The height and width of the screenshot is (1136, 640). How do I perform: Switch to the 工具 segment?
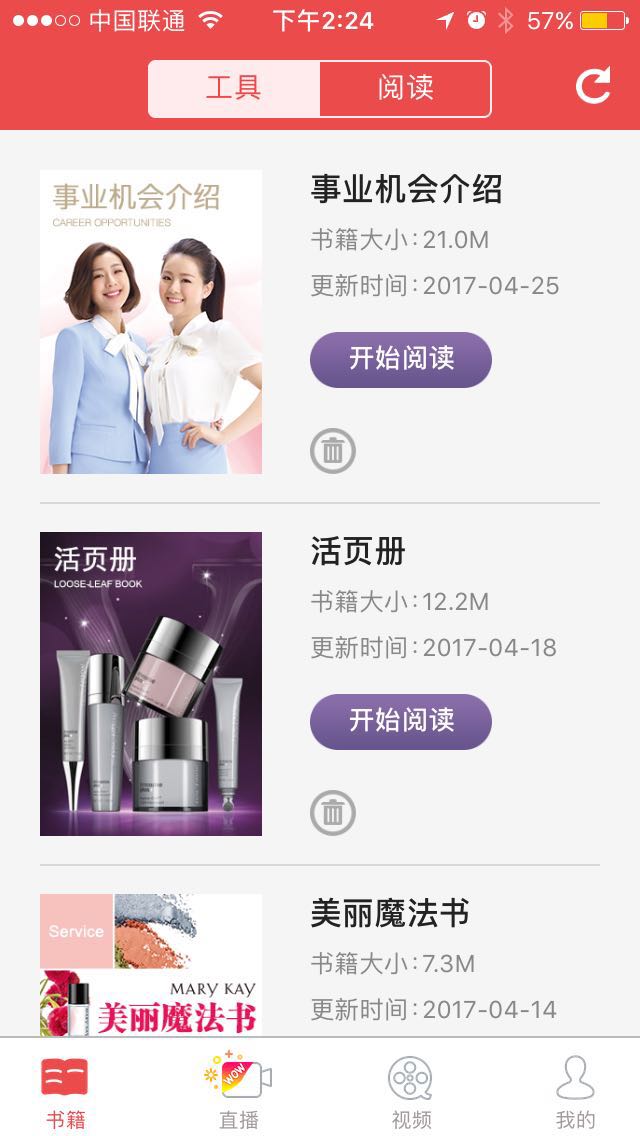click(234, 89)
